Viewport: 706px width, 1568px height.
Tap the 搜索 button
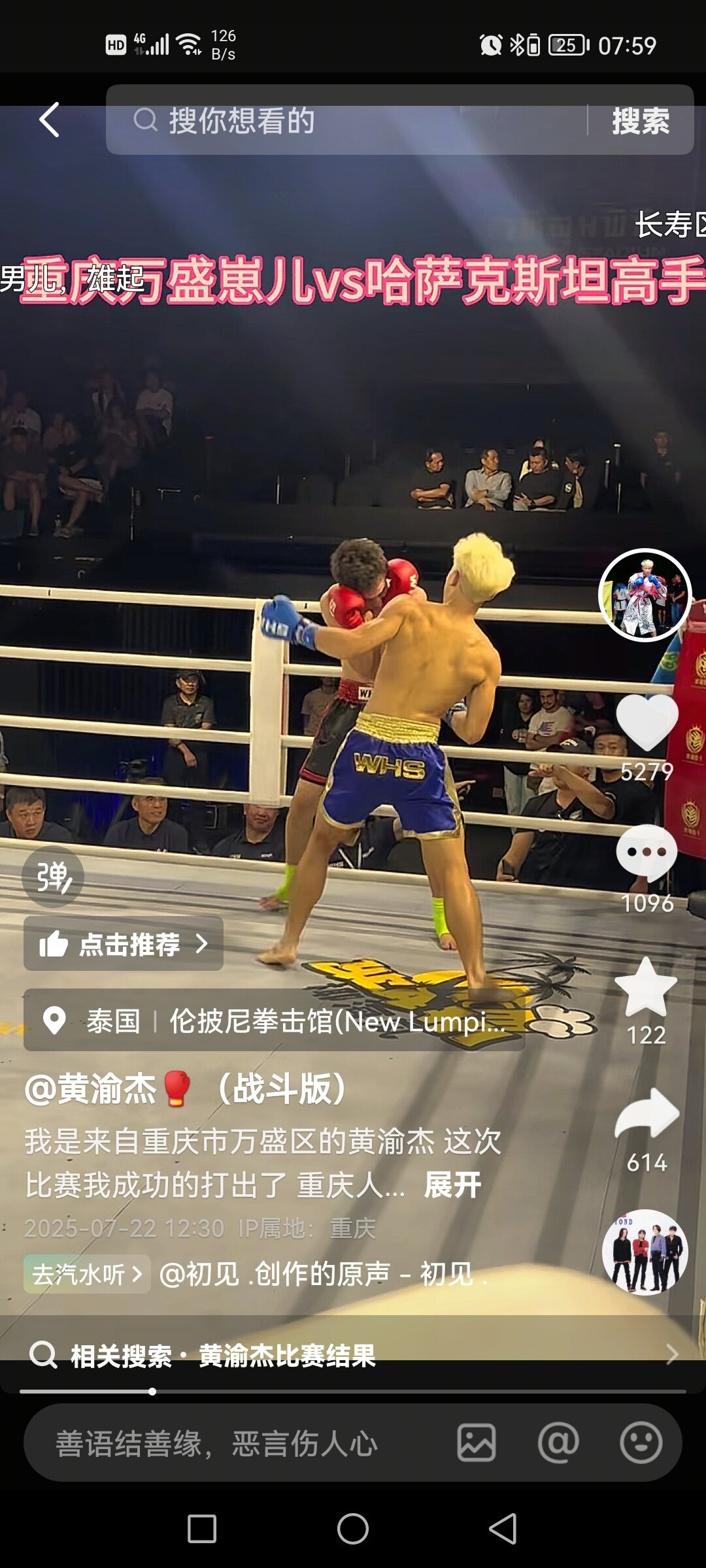pyautogui.click(x=641, y=121)
